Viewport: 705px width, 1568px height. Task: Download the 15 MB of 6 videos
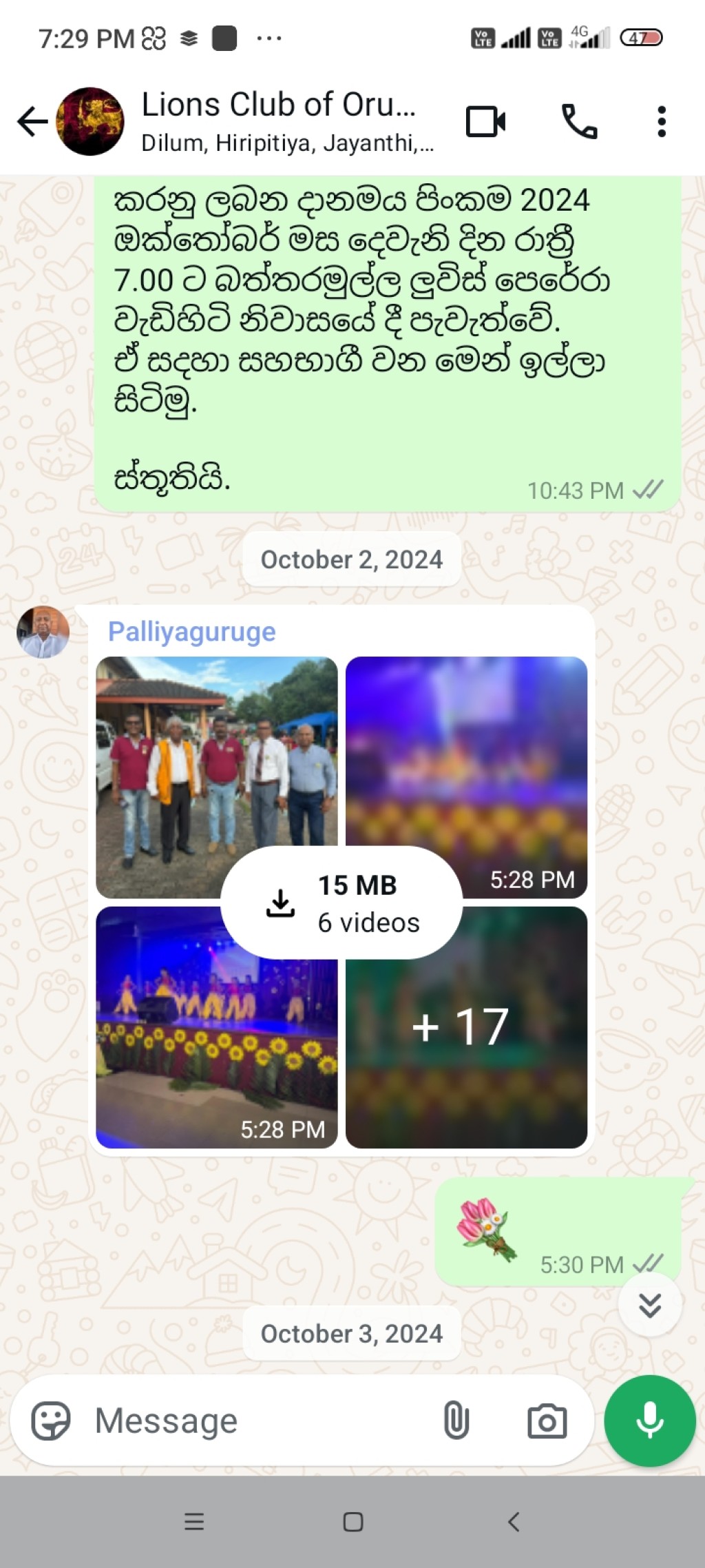341,902
